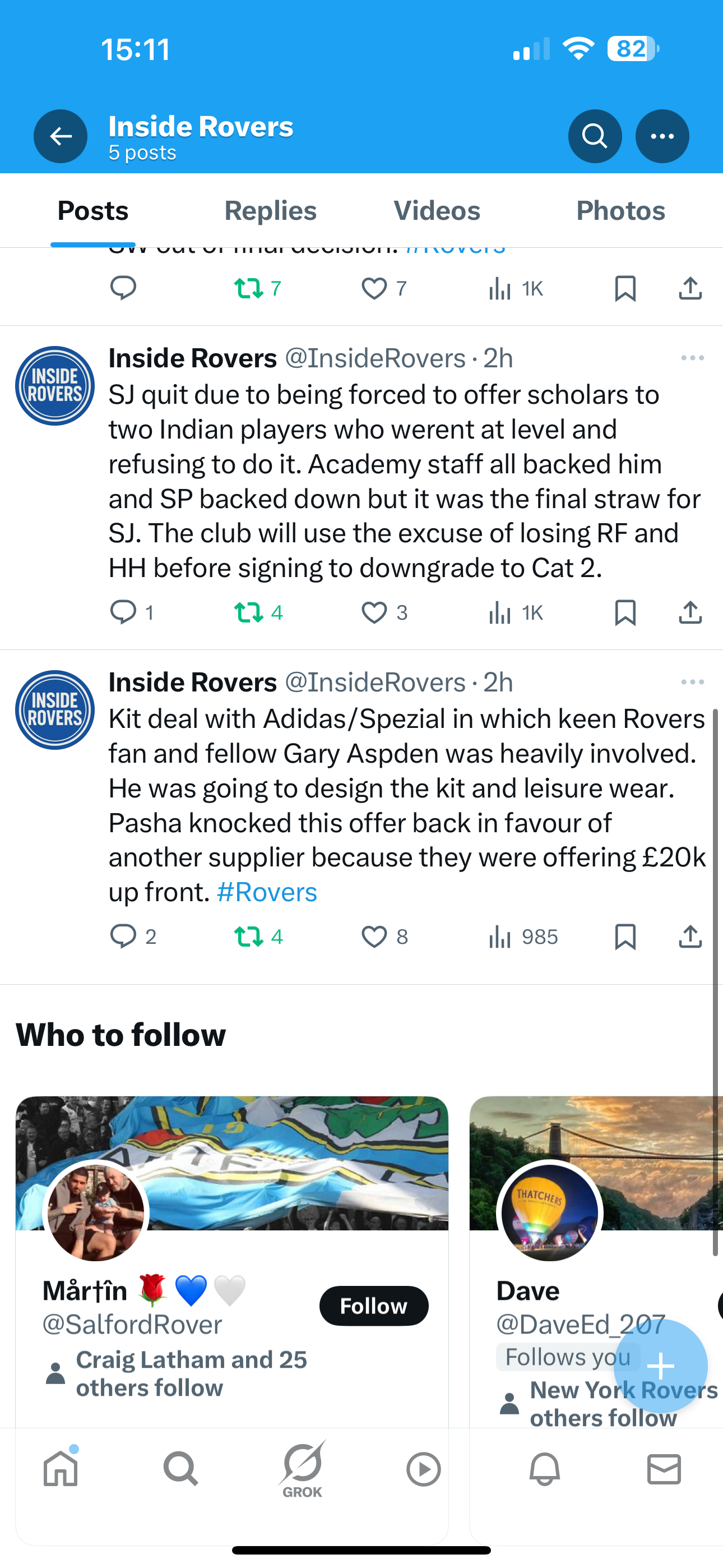Bookmark the SJ quit post
Screen dimensions: 723x1568
tap(625, 612)
